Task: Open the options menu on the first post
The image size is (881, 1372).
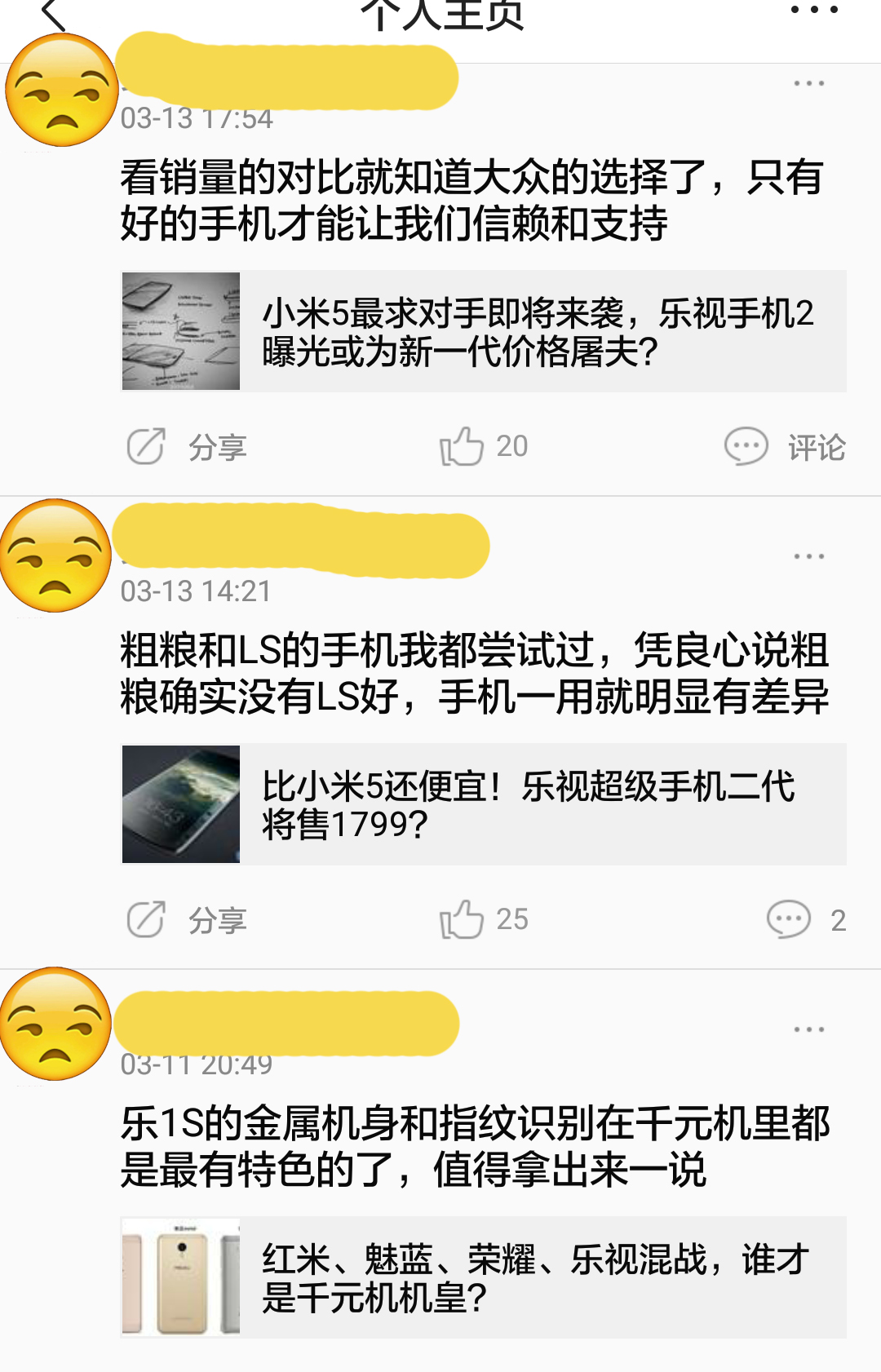Action: point(808,82)
